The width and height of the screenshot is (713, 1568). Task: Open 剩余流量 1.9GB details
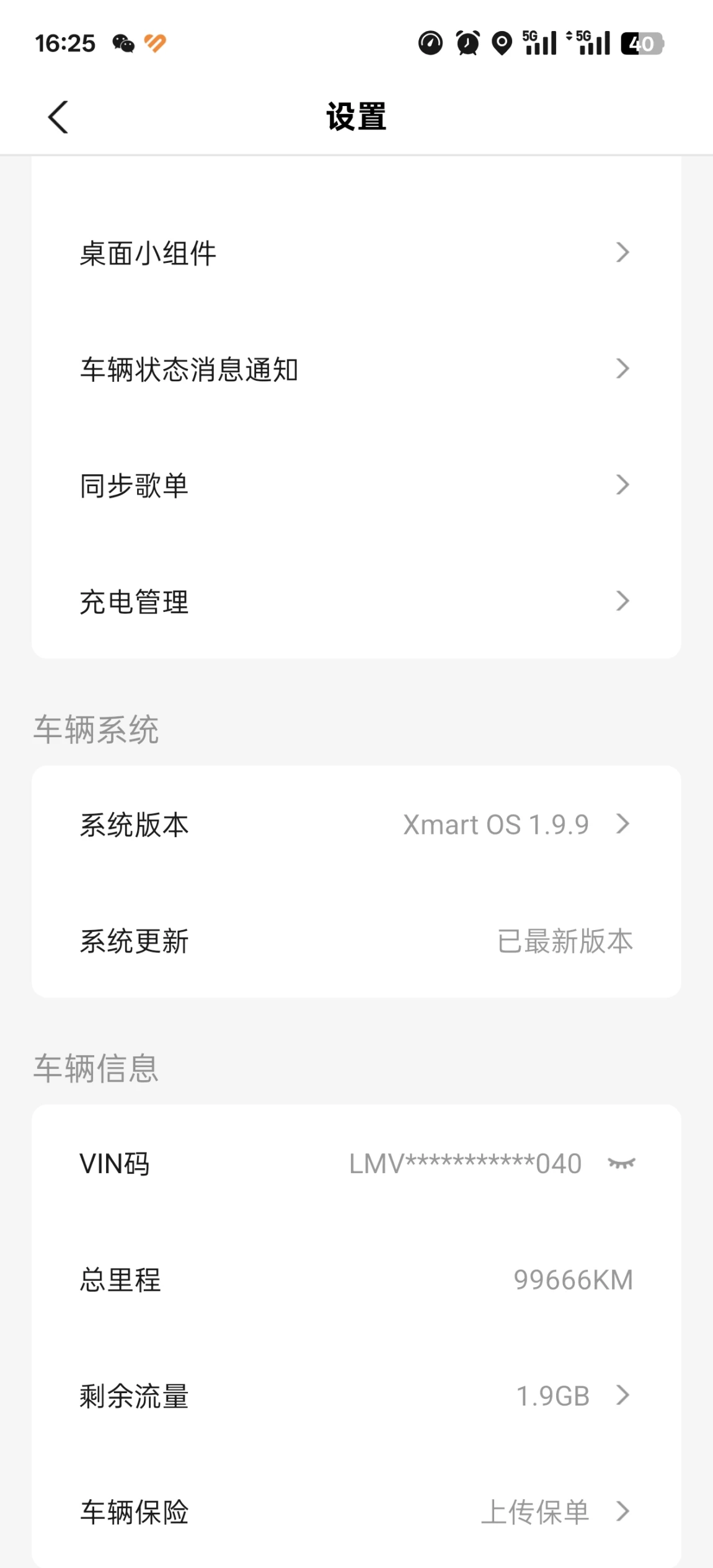click(356, 1396)
